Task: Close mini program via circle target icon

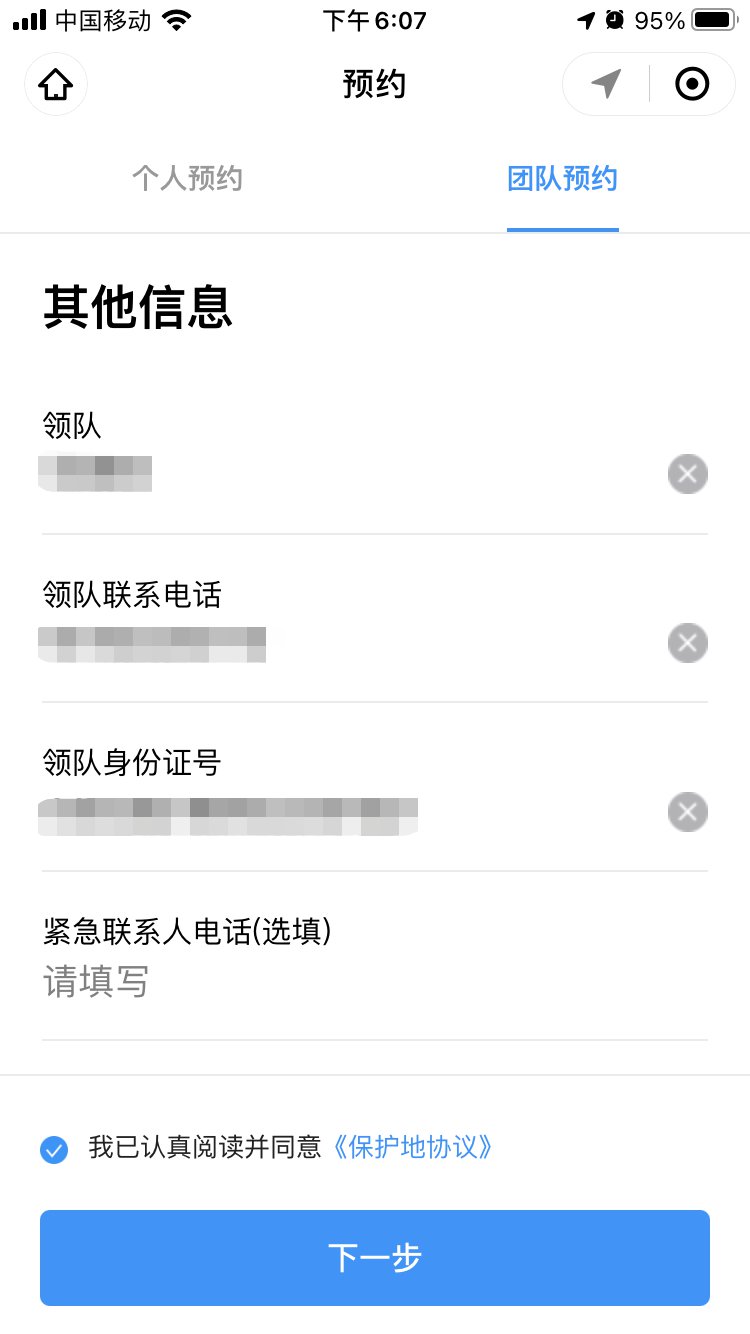Action: click(692, 84)
